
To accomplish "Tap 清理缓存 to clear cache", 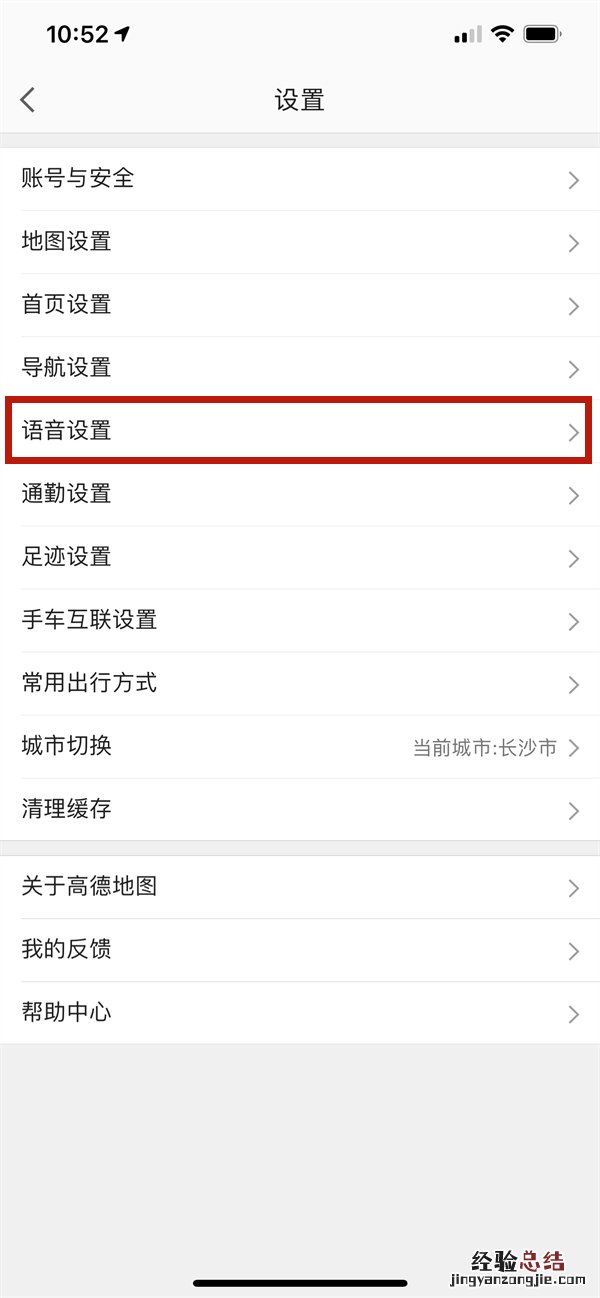I will coord(300,809).
